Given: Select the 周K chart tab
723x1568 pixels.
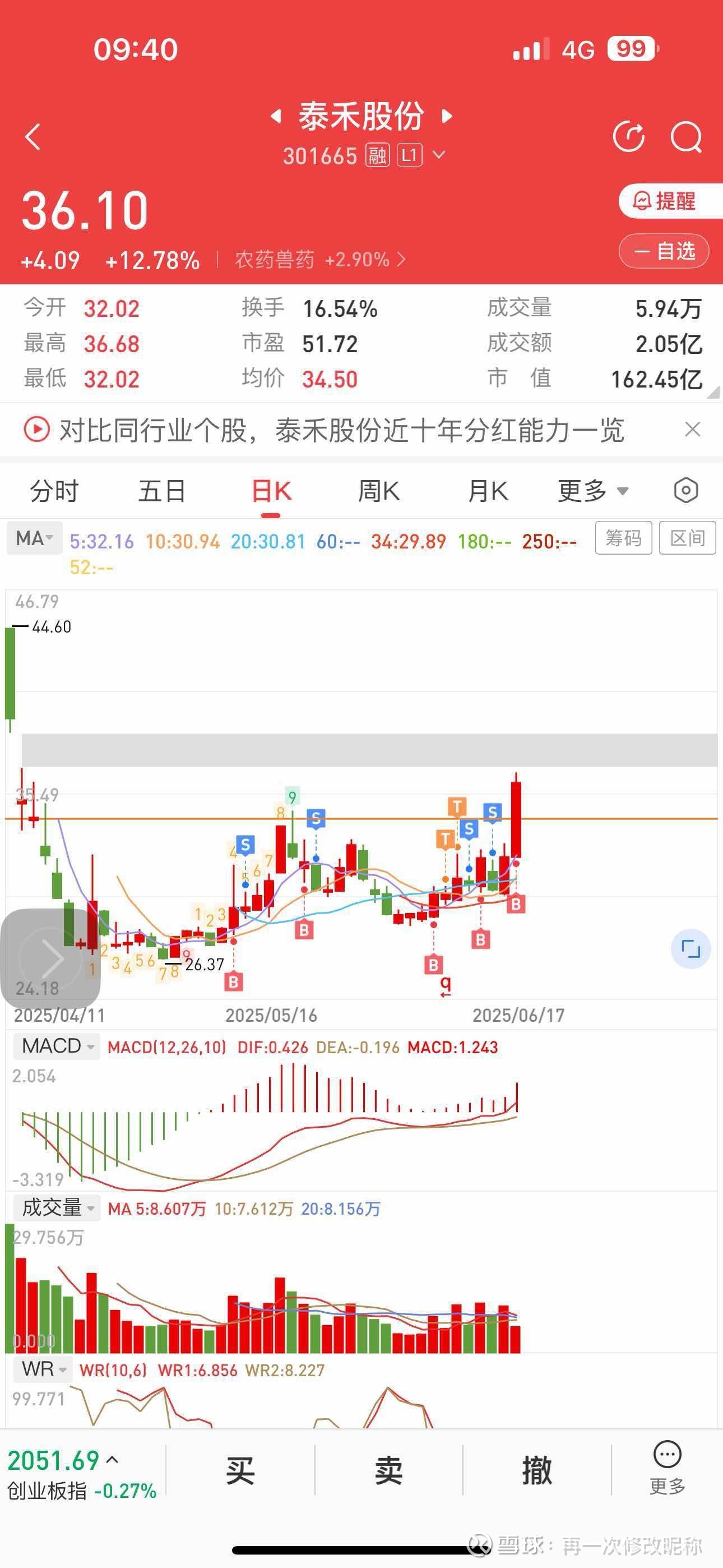Looking at the screenshot, I should coord(378,491).
